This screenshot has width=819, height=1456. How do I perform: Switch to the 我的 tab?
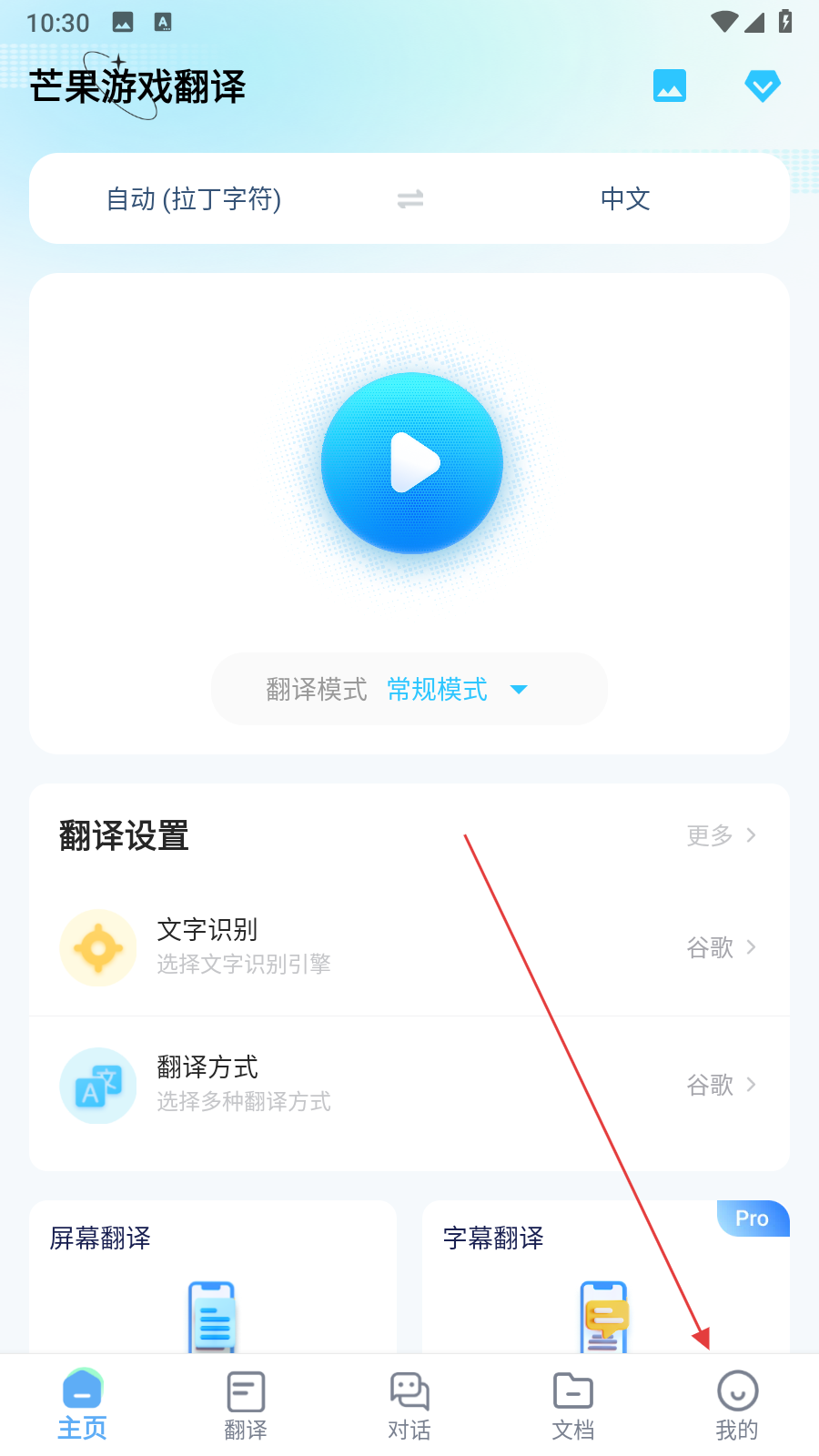click(x=737, y=1404)
